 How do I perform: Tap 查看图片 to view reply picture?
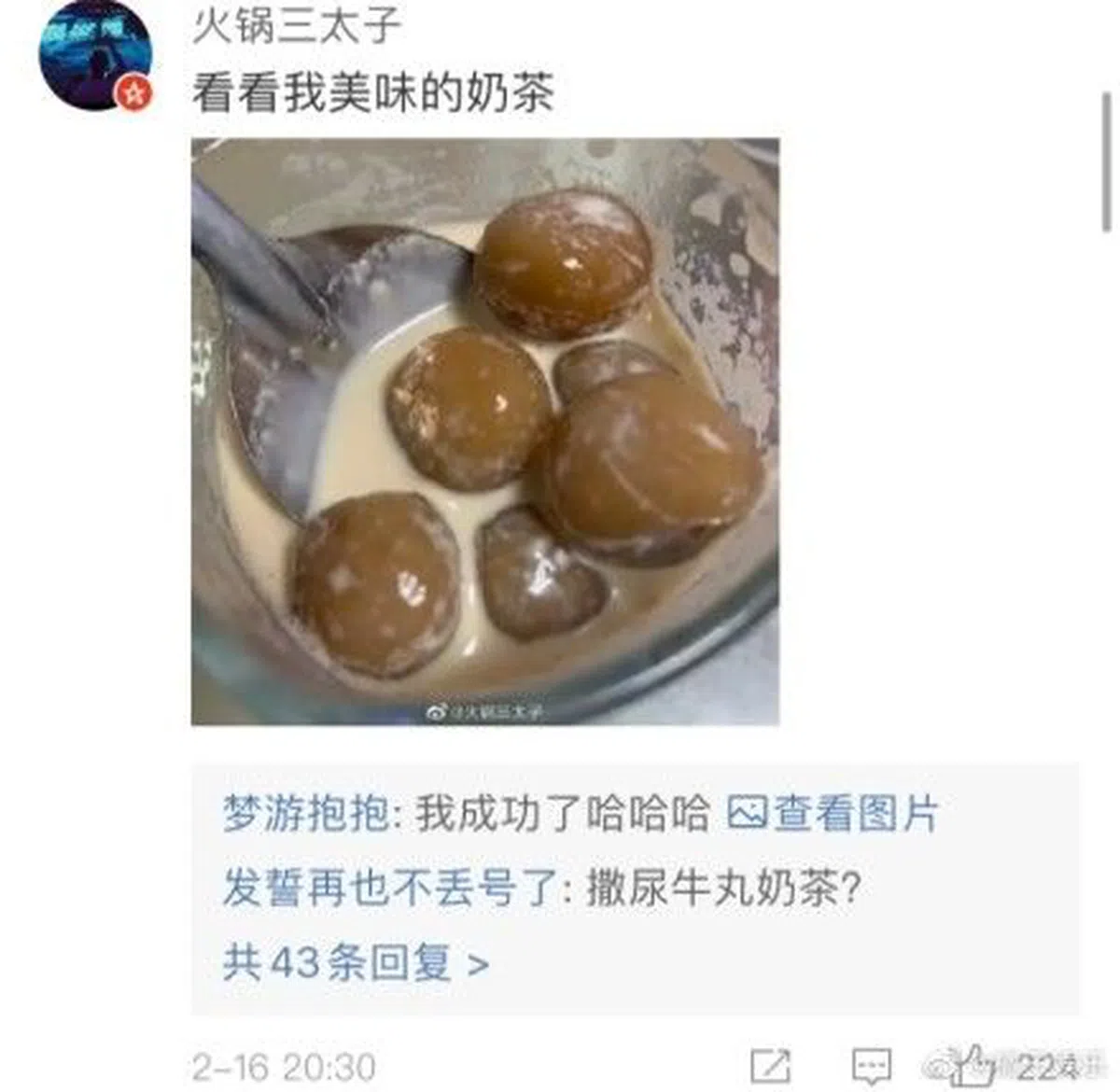pyautogui.click(x=833, y=814)
